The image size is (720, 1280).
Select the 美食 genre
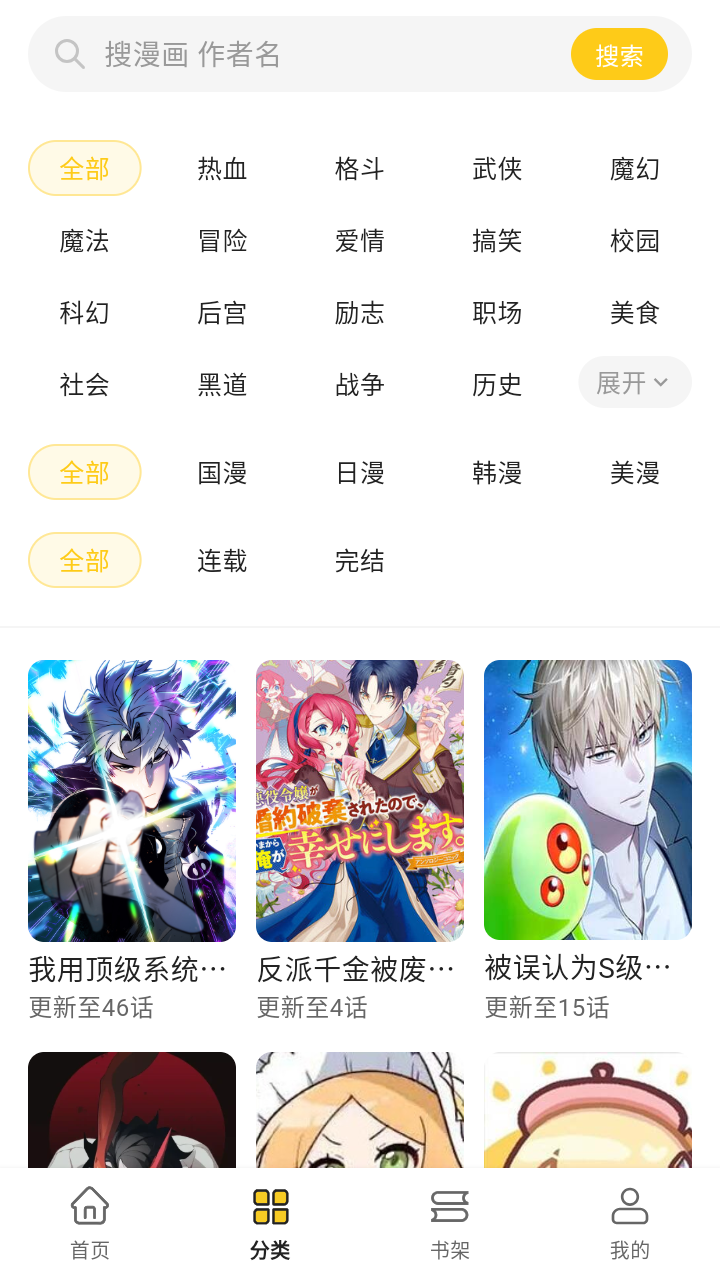[x=635, y=312]
